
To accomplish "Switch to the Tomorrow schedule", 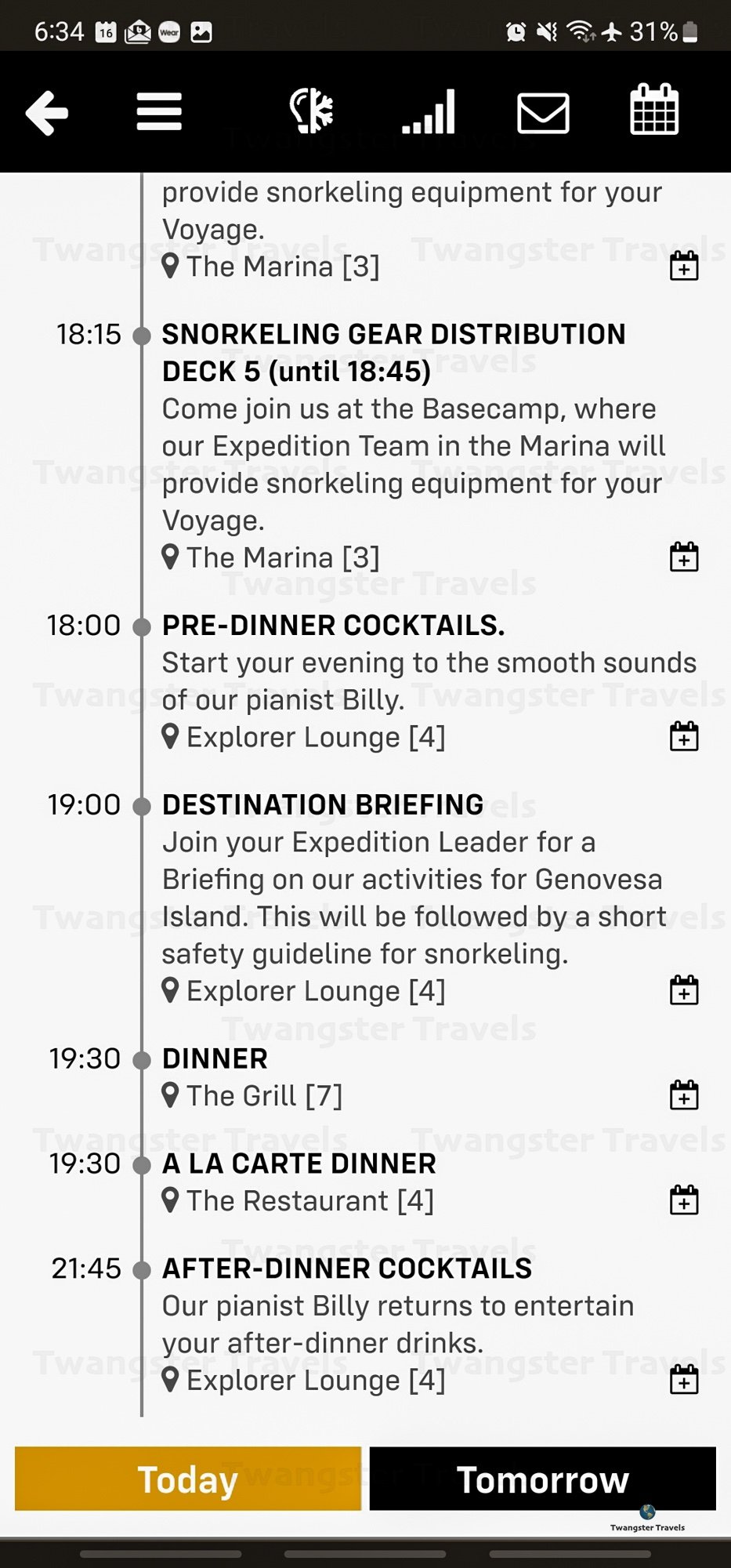I will [543, 1479].
